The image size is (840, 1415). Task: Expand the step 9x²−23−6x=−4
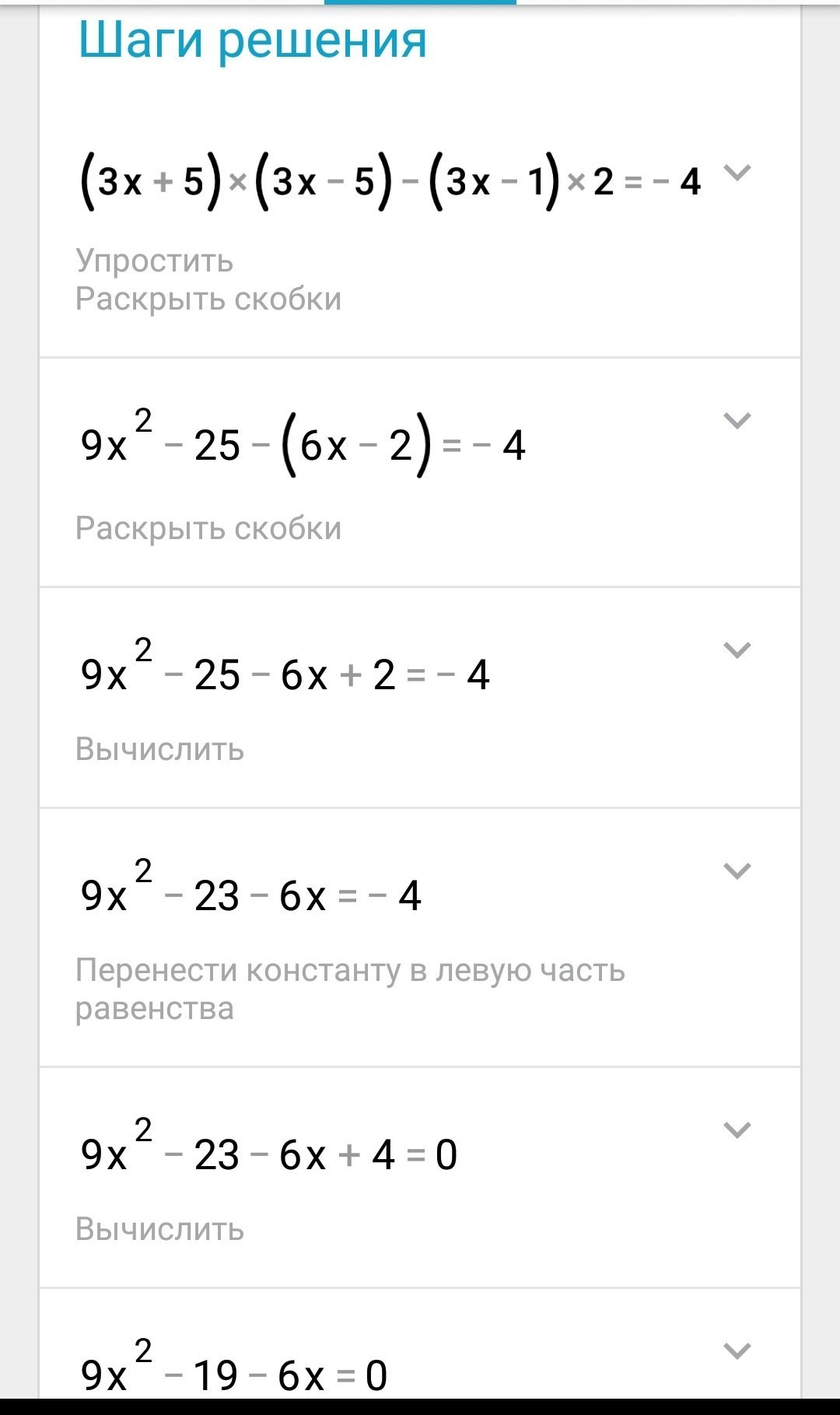(737, 870)
